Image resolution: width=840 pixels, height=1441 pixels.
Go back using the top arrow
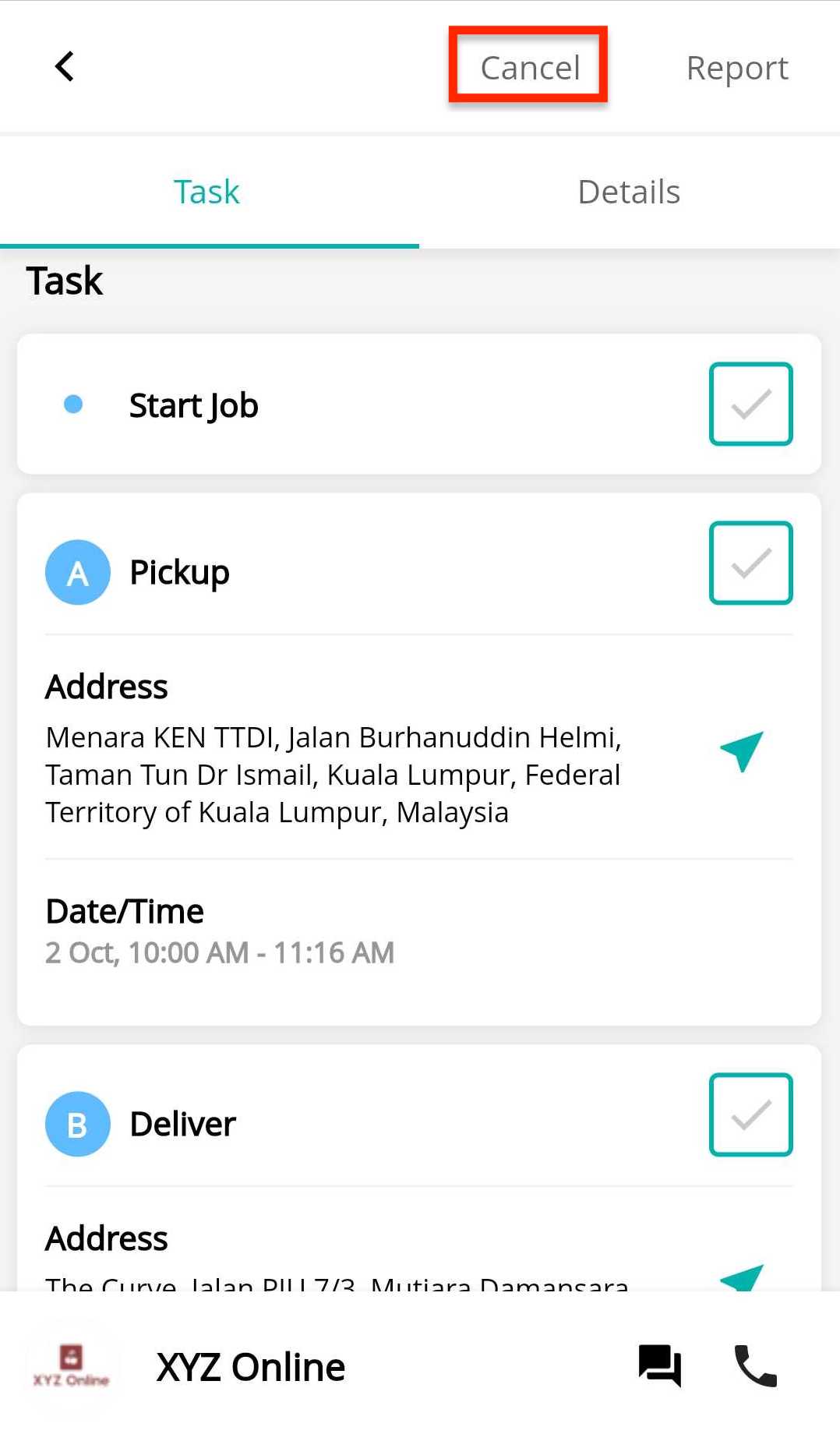tap(65, 67)
